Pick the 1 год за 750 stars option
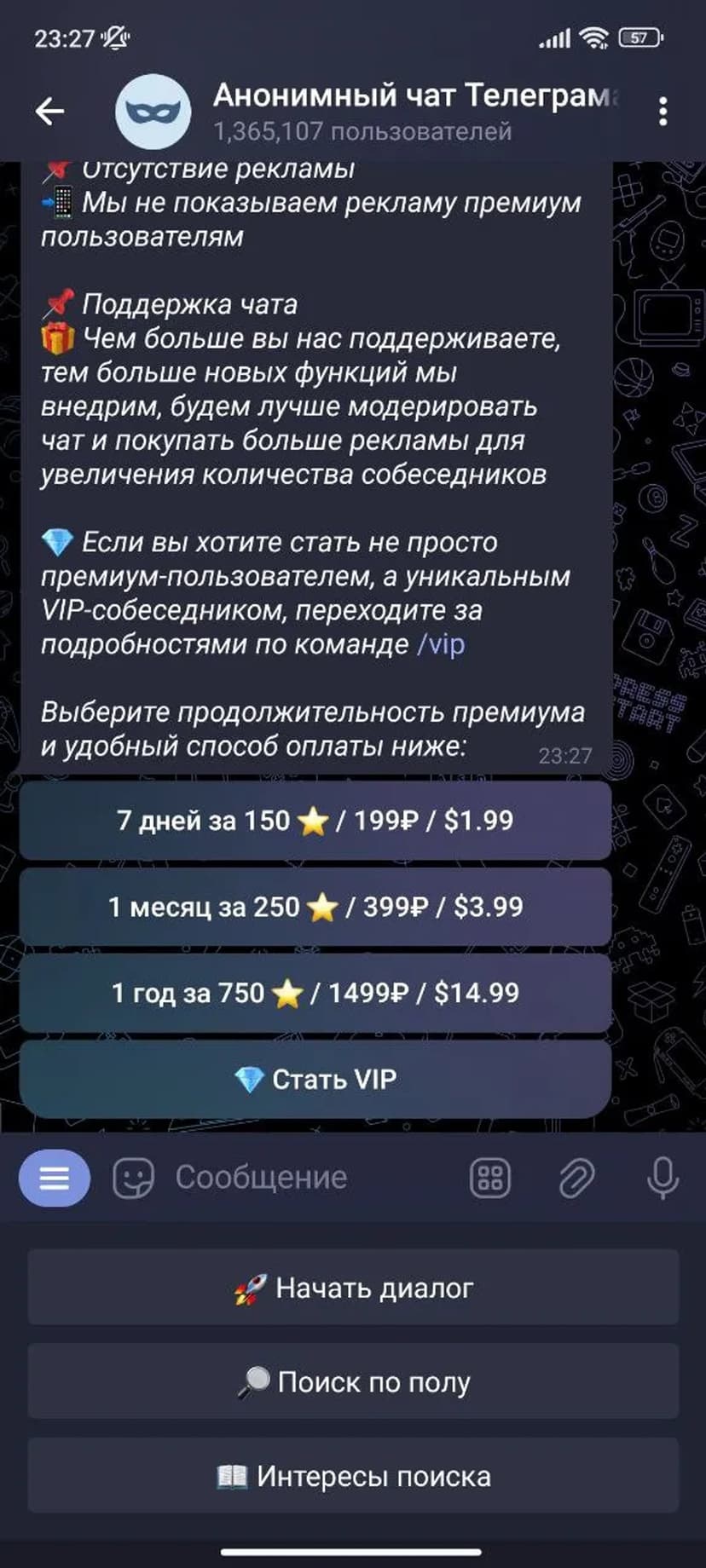Viewport: 706px width, 1568px height. click(x=315, y=993)
